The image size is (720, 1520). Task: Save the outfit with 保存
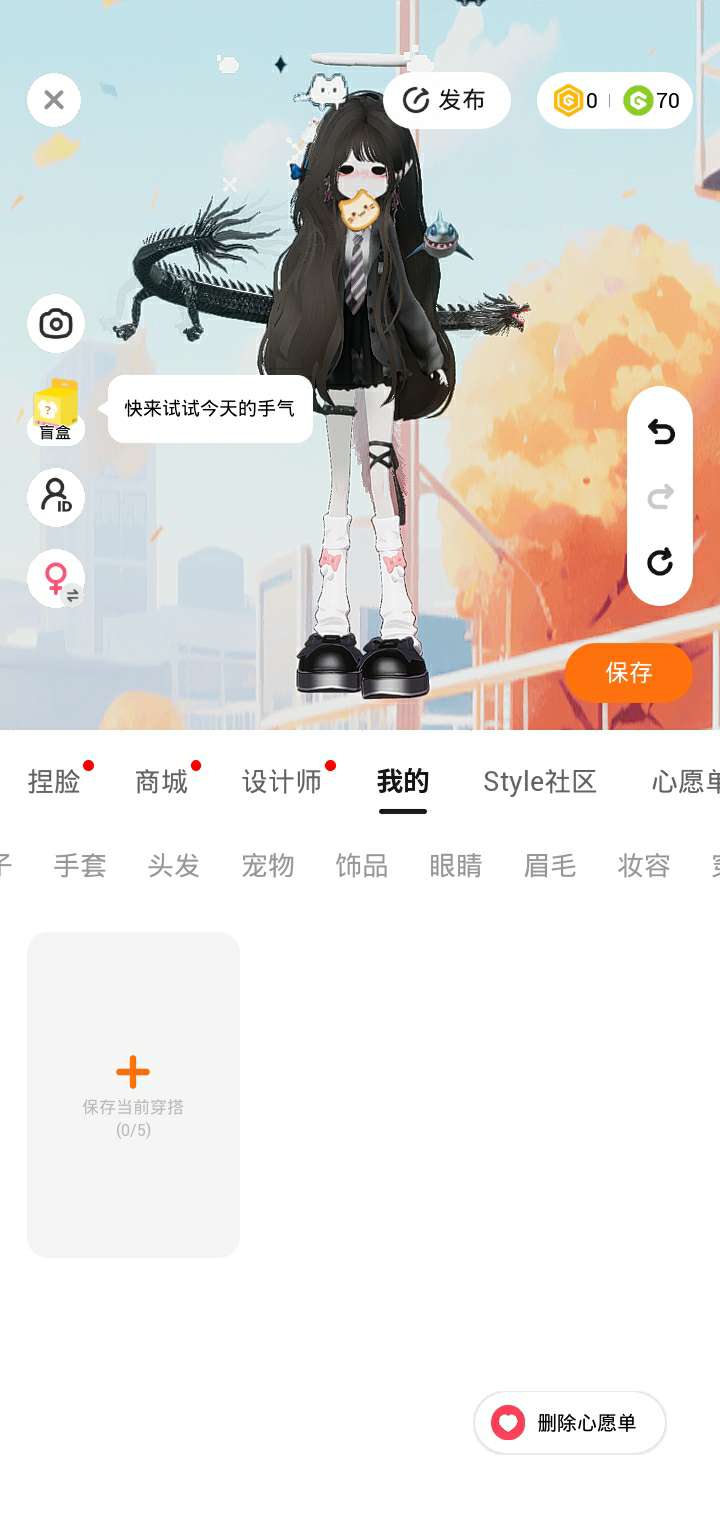click(628, 672)
